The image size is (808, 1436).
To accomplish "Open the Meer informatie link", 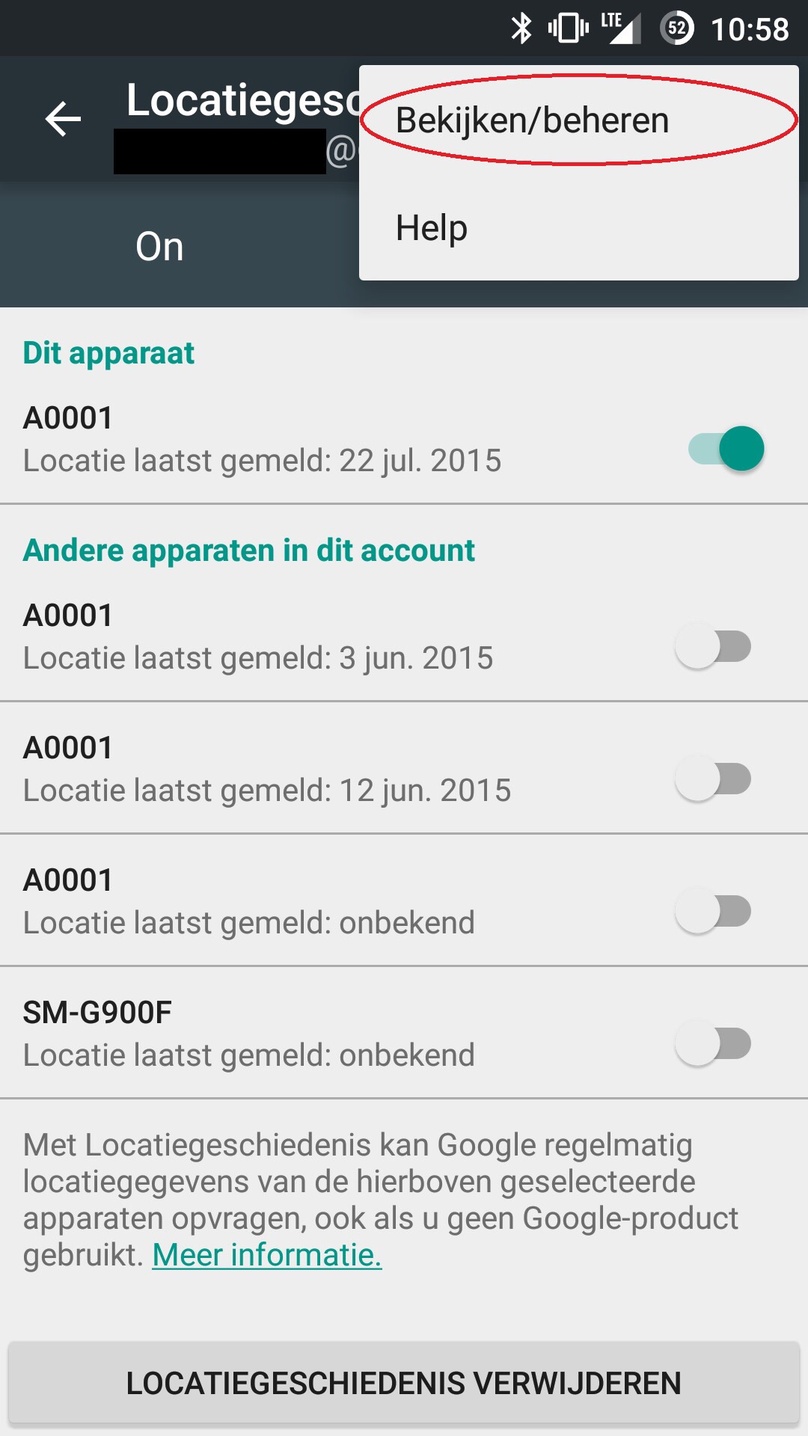I will tap(267, 1255).
